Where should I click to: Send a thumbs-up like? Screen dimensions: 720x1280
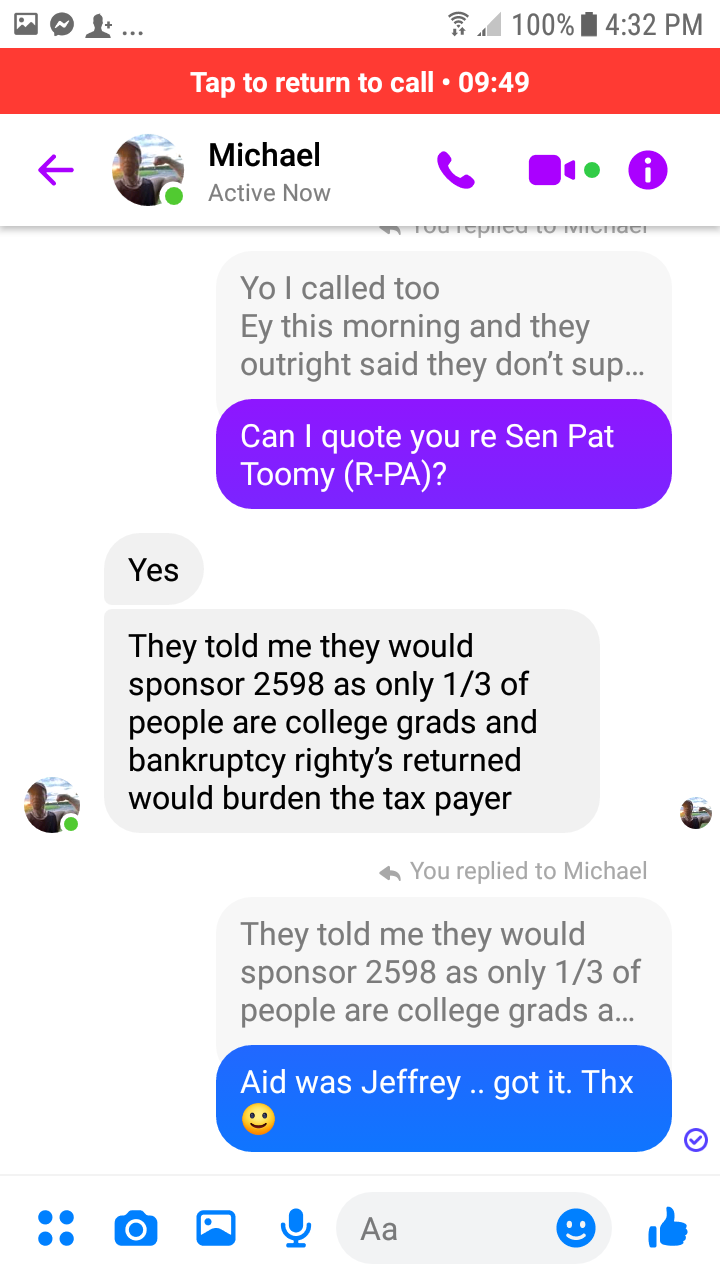coord(668,1227)
